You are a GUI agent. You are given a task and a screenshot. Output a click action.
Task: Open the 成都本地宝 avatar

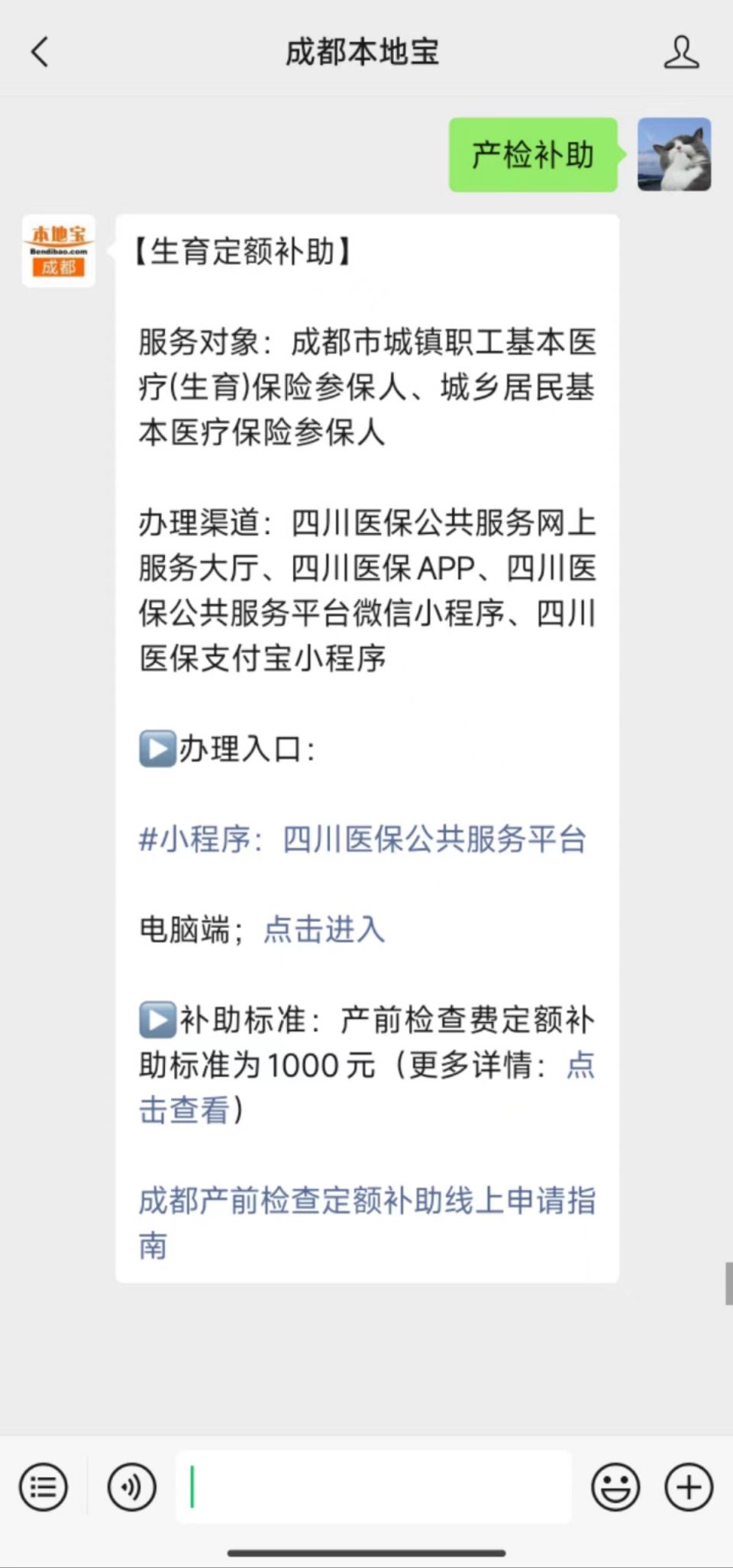coord(59,251)
